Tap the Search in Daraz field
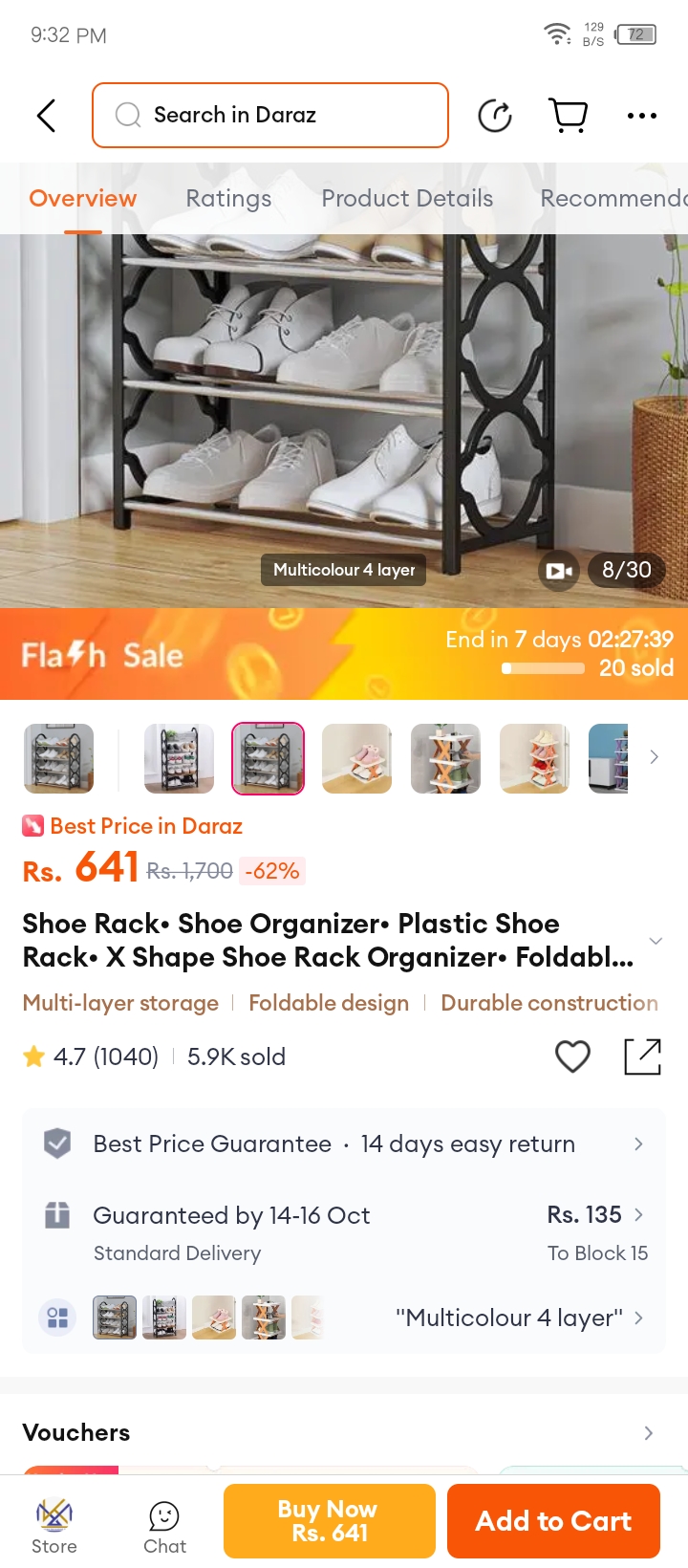The width and height of the screenshot is (688, 1568). (x=270, y=116)
